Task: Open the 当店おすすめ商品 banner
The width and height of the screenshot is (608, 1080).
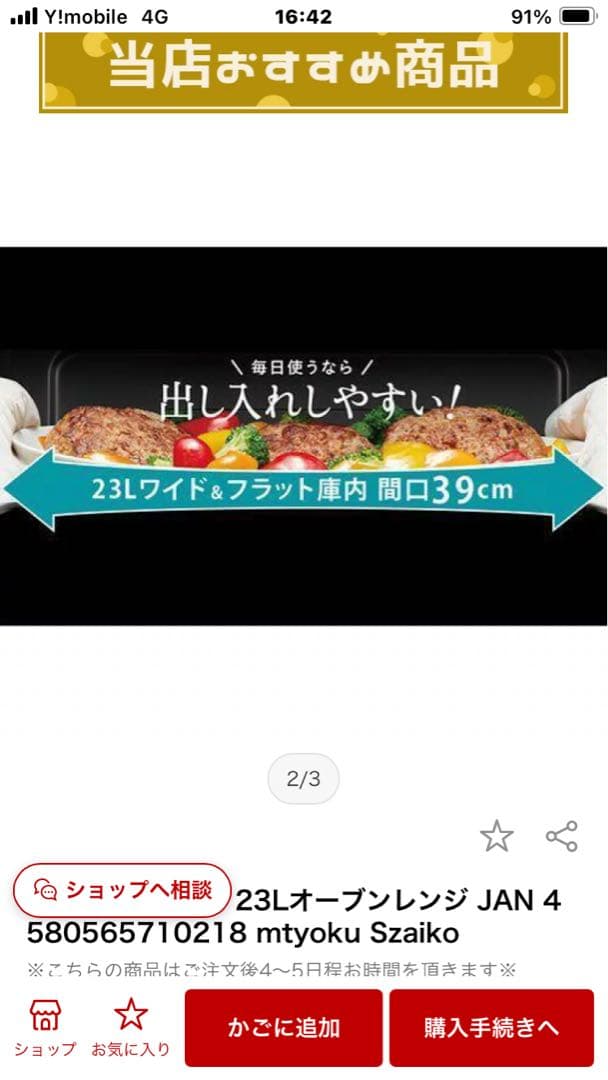Action: click(303, 70)
